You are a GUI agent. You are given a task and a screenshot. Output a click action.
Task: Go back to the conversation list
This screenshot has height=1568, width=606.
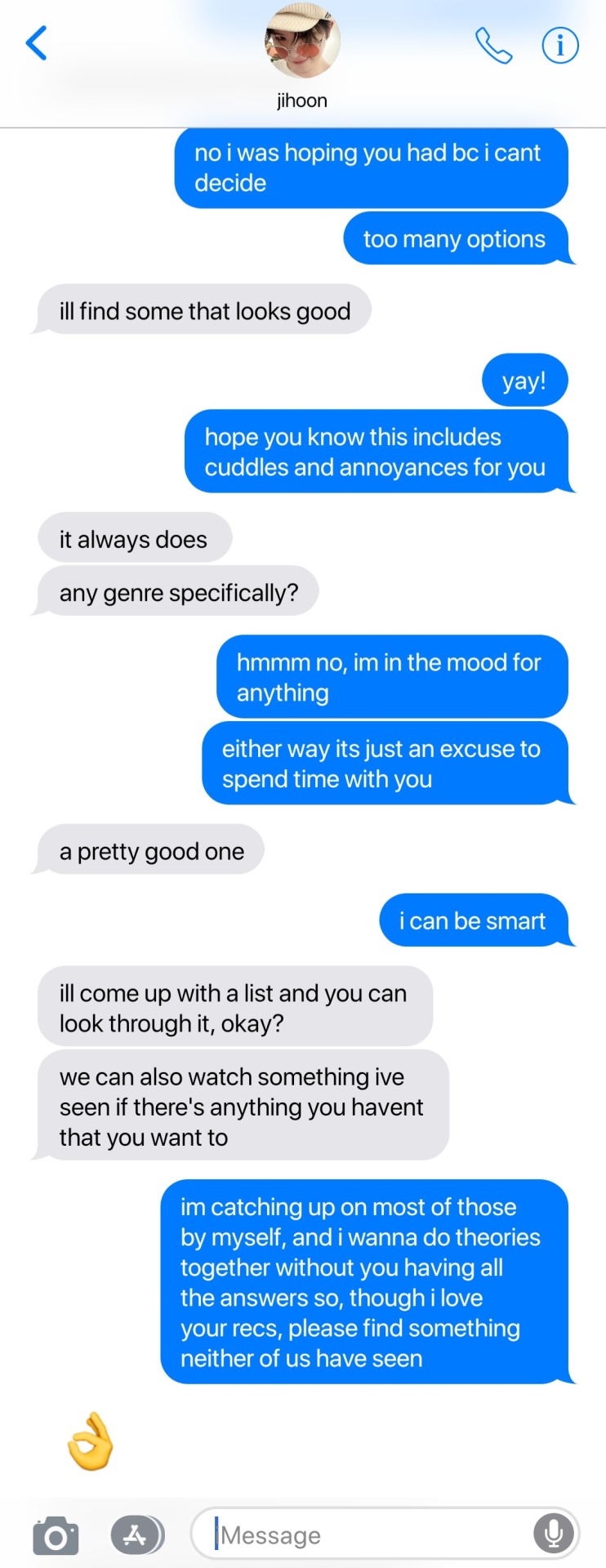(37, 43)
